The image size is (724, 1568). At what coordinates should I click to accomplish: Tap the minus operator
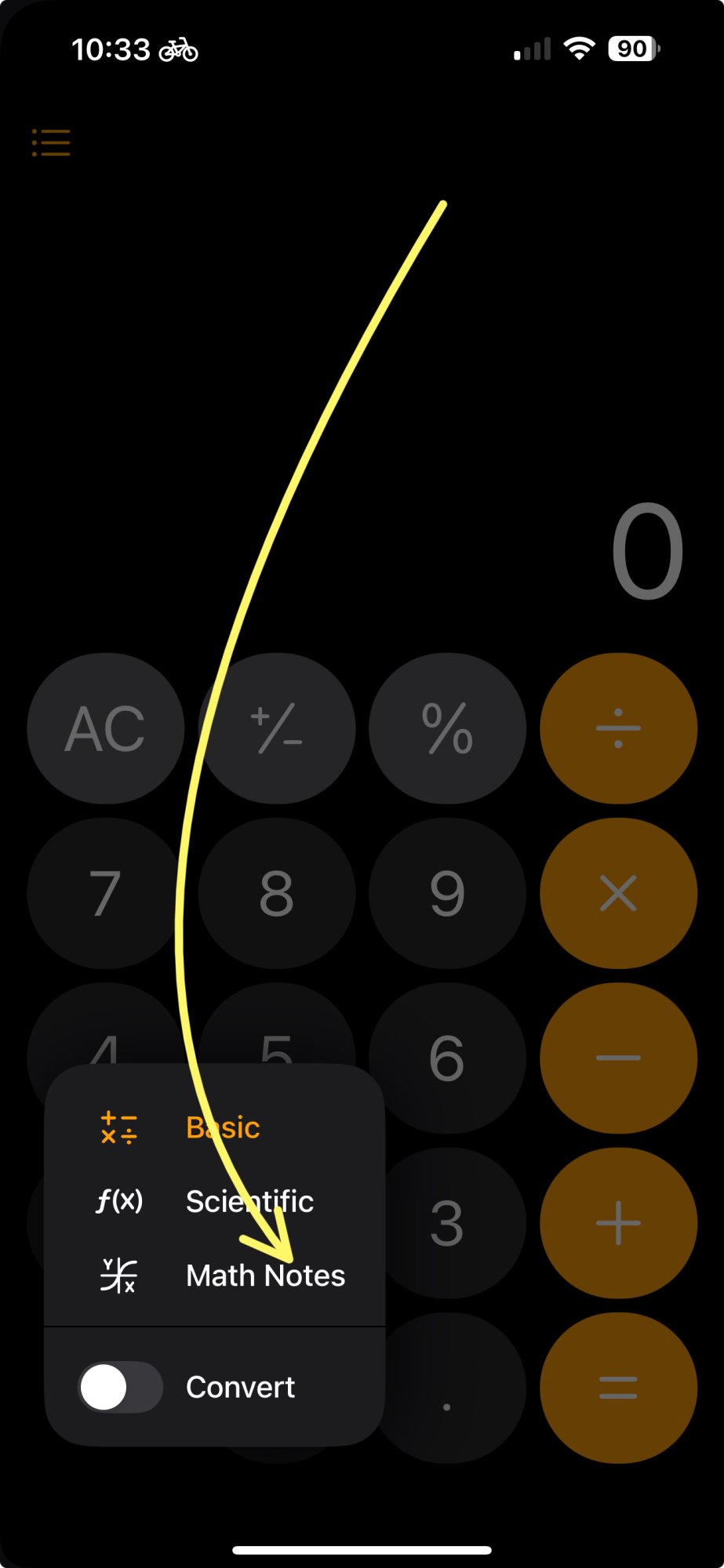[618, 1058]
